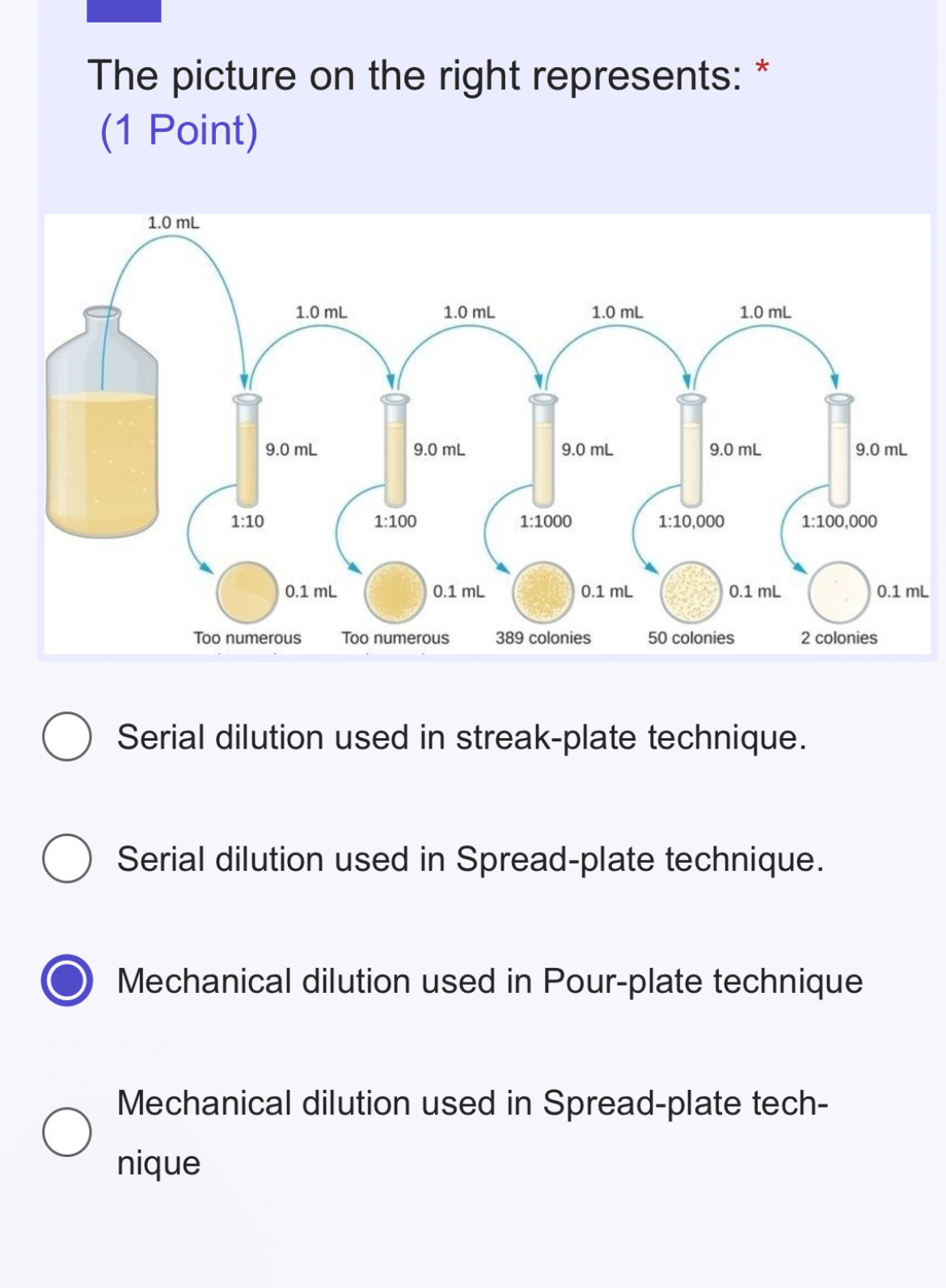Tap selected Mechanical dilution Pour-plate option
This screenshot has width=946, height=1288.
(66, 980)
